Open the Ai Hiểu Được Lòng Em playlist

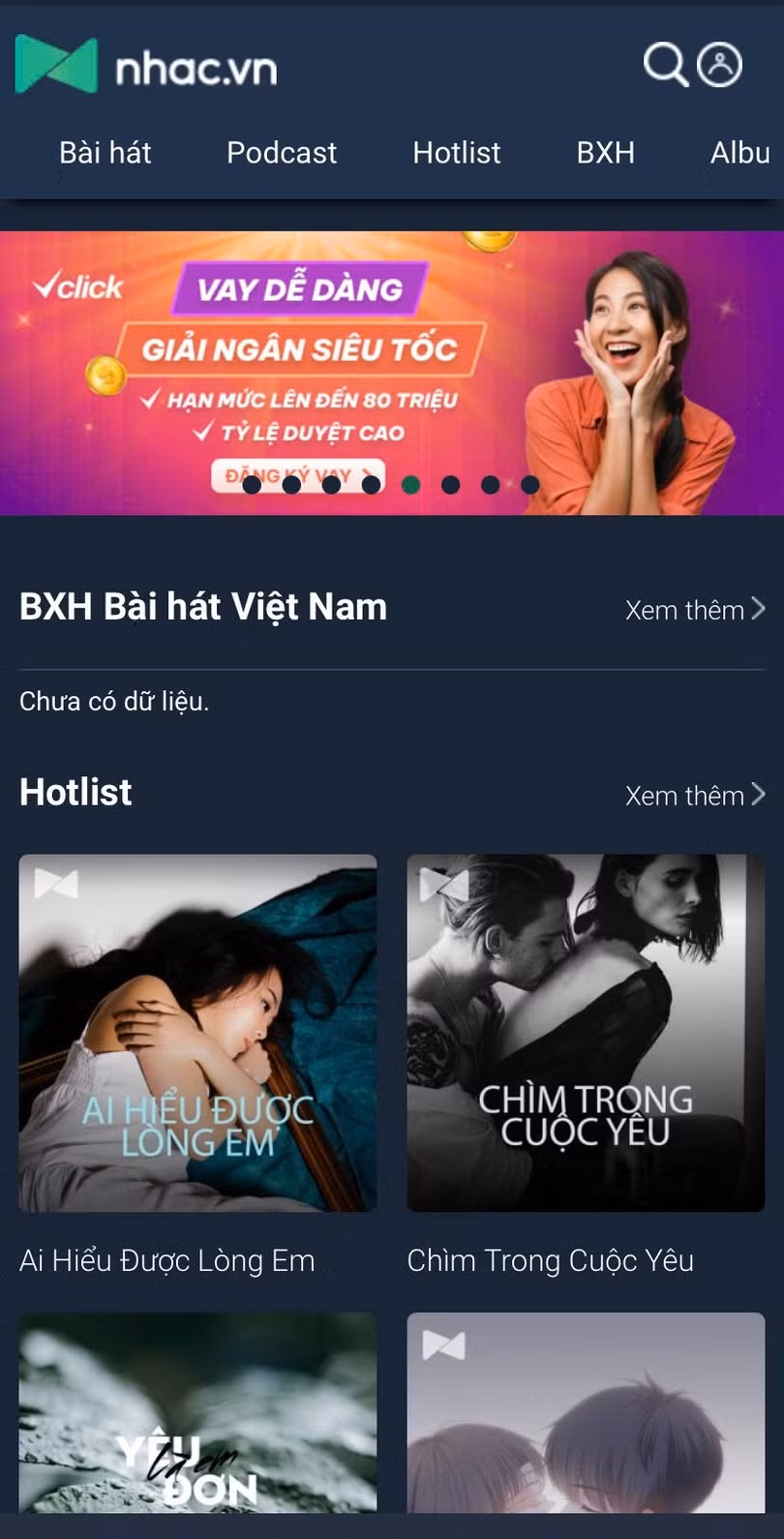(197, 1033)
